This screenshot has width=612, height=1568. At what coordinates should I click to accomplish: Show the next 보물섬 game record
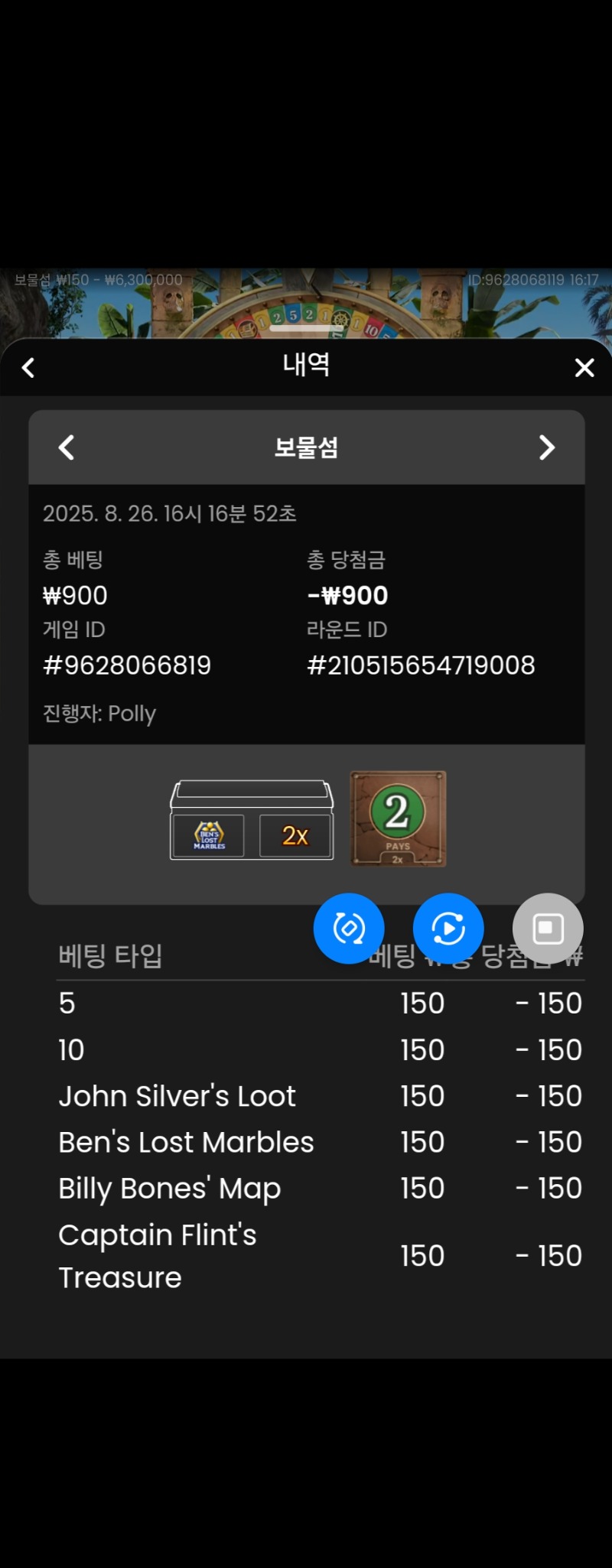546,447
